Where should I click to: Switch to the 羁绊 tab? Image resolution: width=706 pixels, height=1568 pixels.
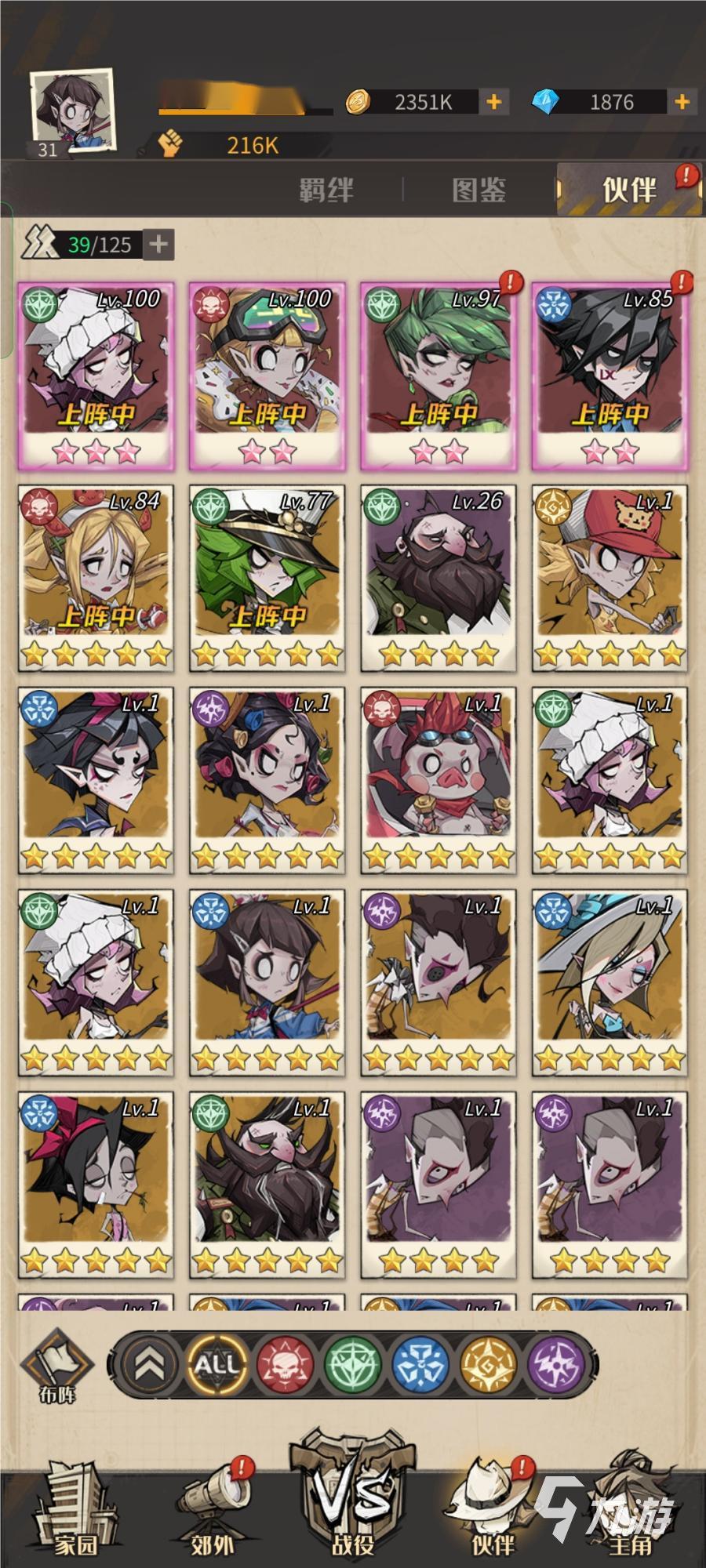[x=326, y=189]
